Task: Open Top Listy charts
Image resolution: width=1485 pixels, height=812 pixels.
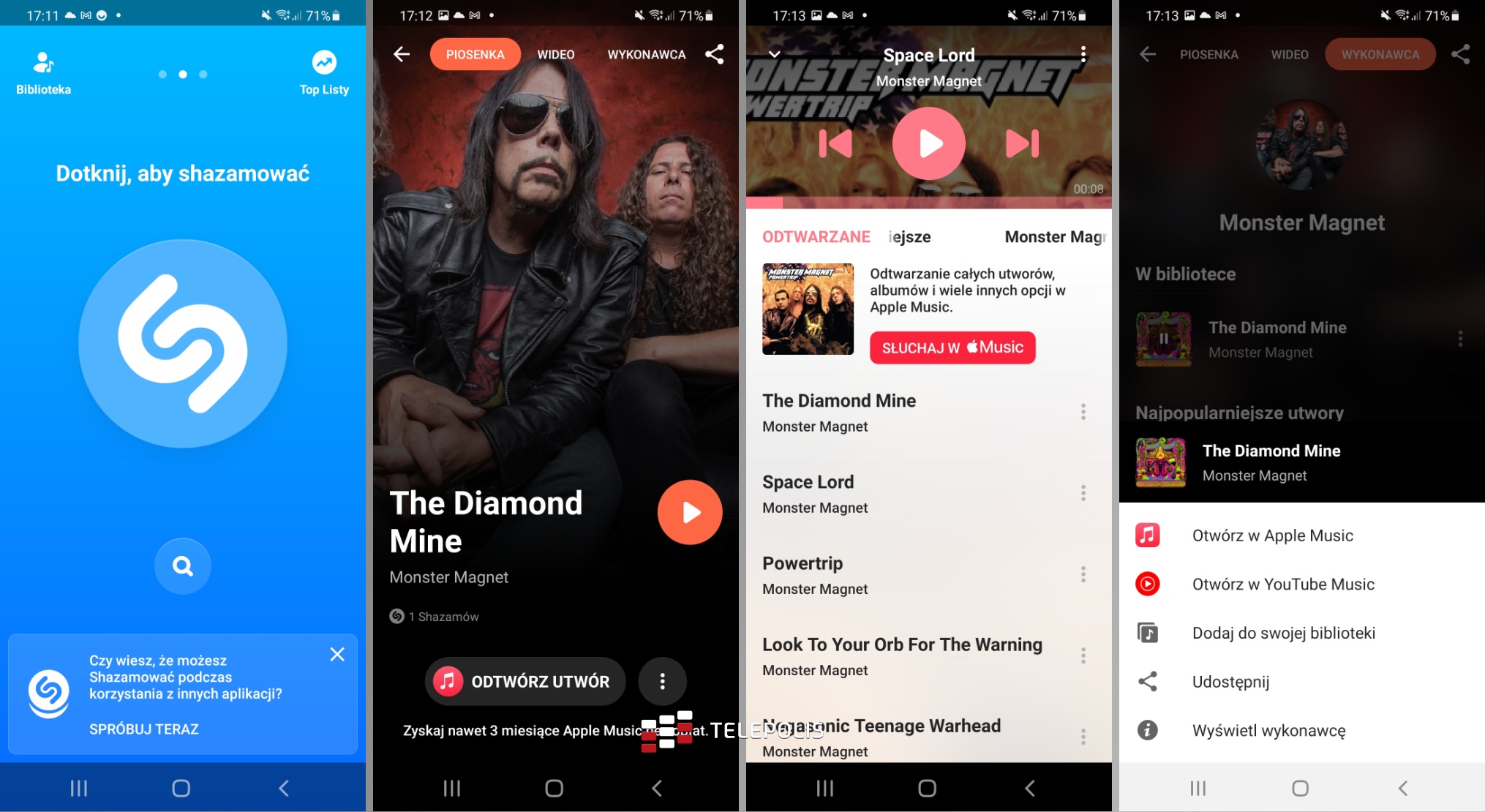Action: pos(323,73)
